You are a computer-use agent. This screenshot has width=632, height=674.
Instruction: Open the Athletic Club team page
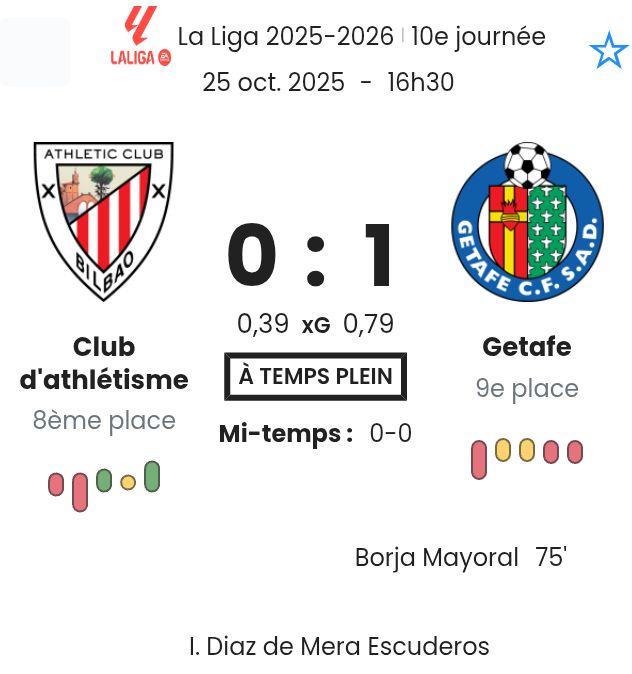click(x=104, y=220)
